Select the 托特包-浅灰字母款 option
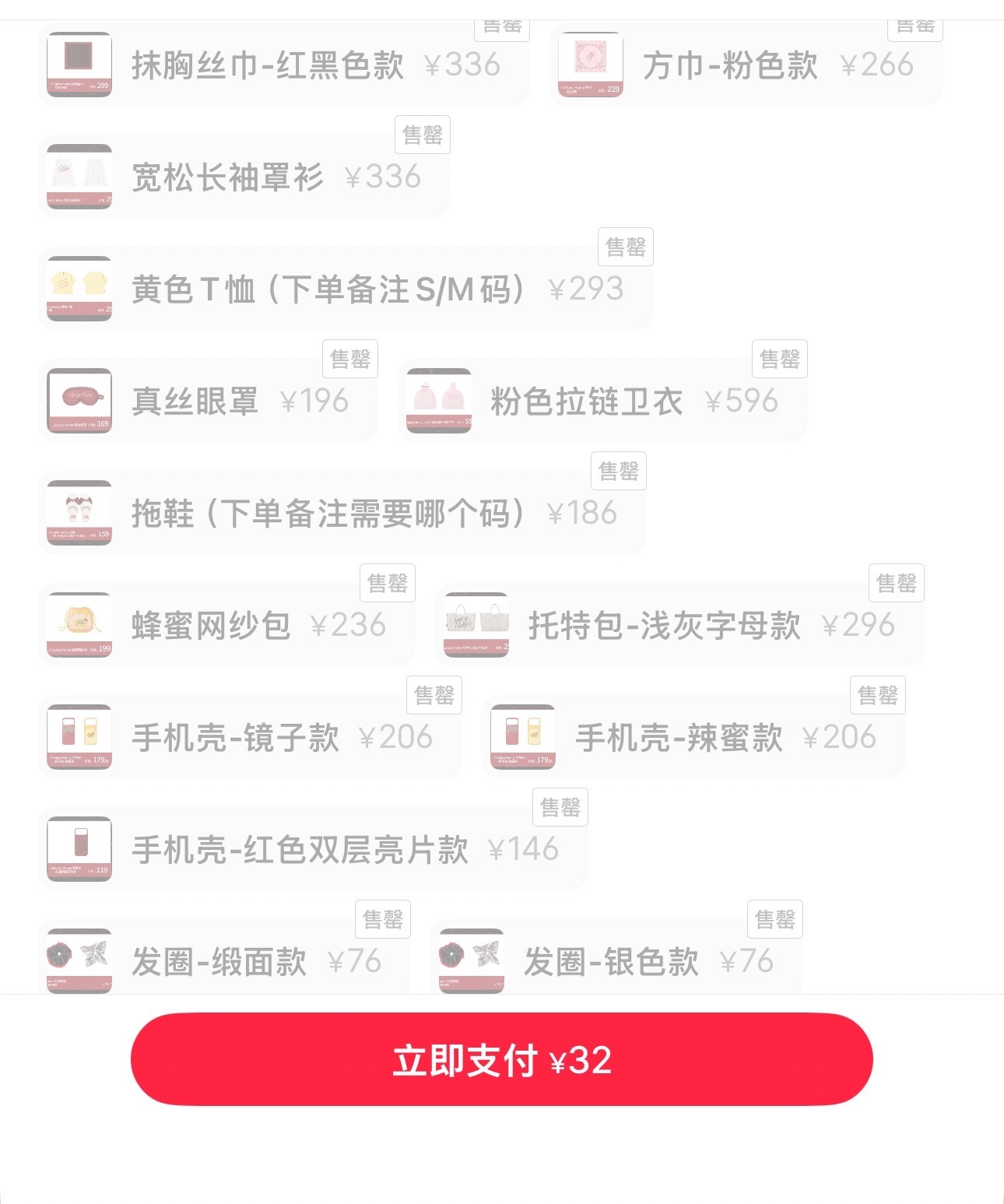 [679, 625]
